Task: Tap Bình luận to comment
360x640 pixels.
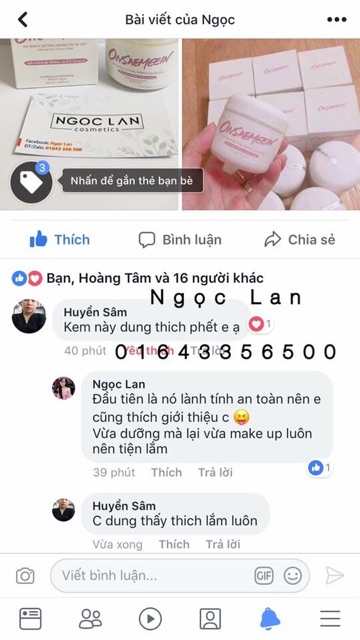Action: [180, 240]
